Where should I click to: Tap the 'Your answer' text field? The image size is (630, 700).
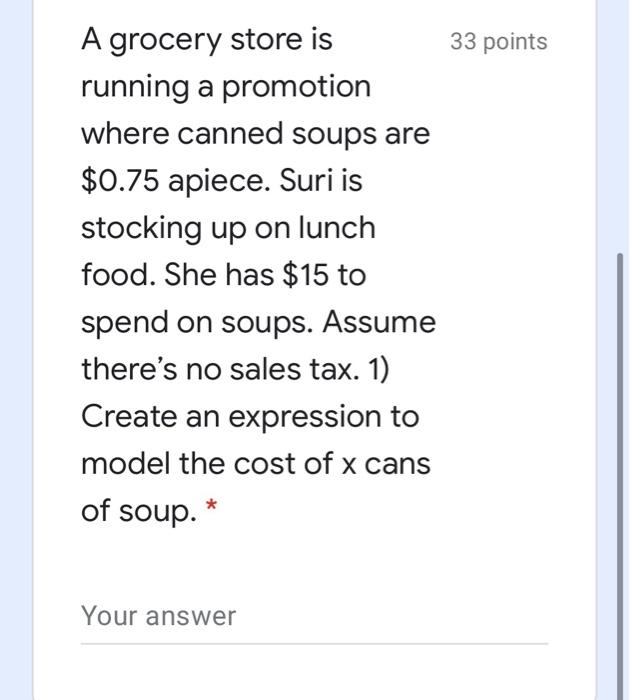click(x=313, y=617)
